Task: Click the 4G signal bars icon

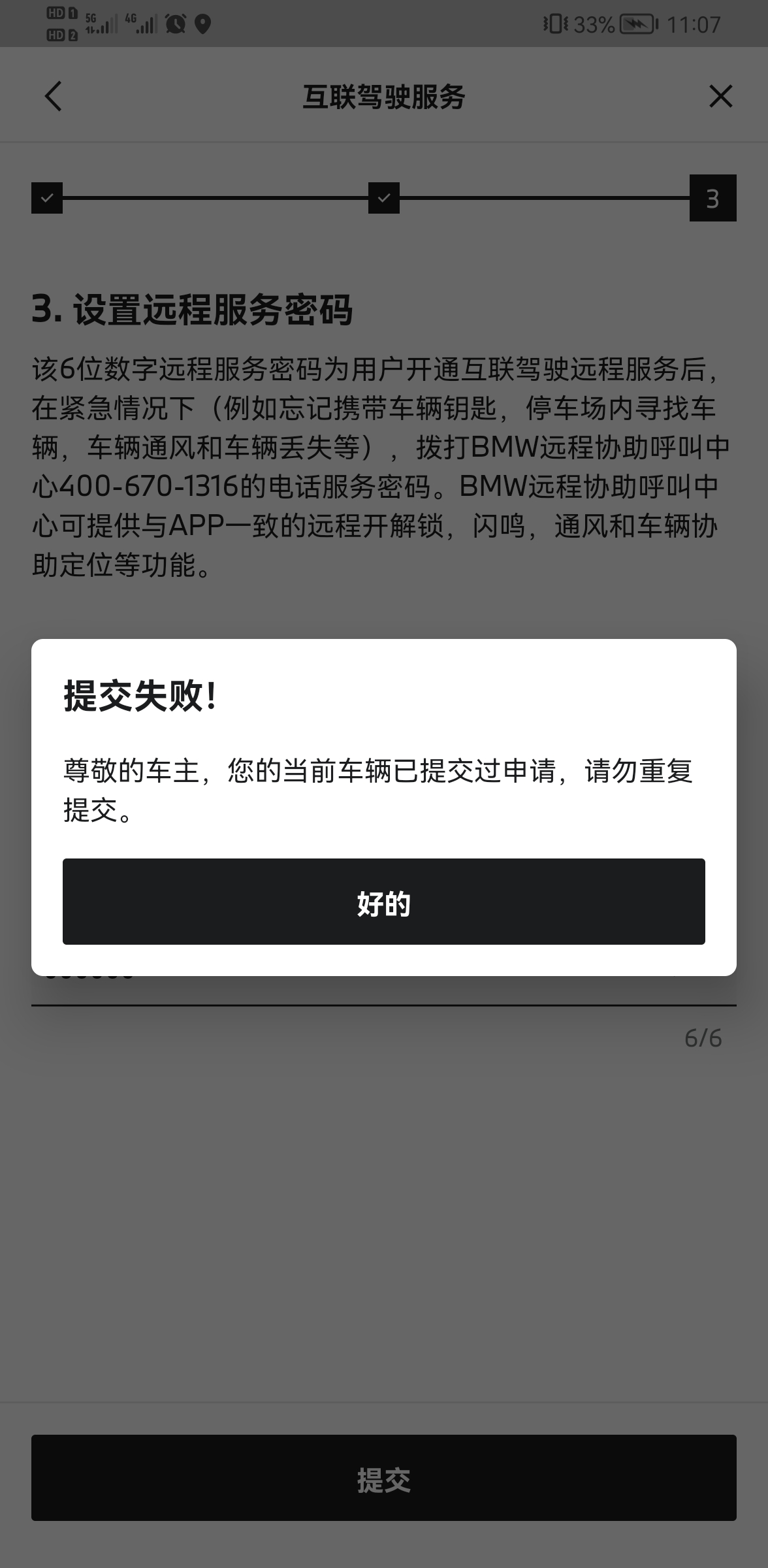Action: tap(141, 24)
